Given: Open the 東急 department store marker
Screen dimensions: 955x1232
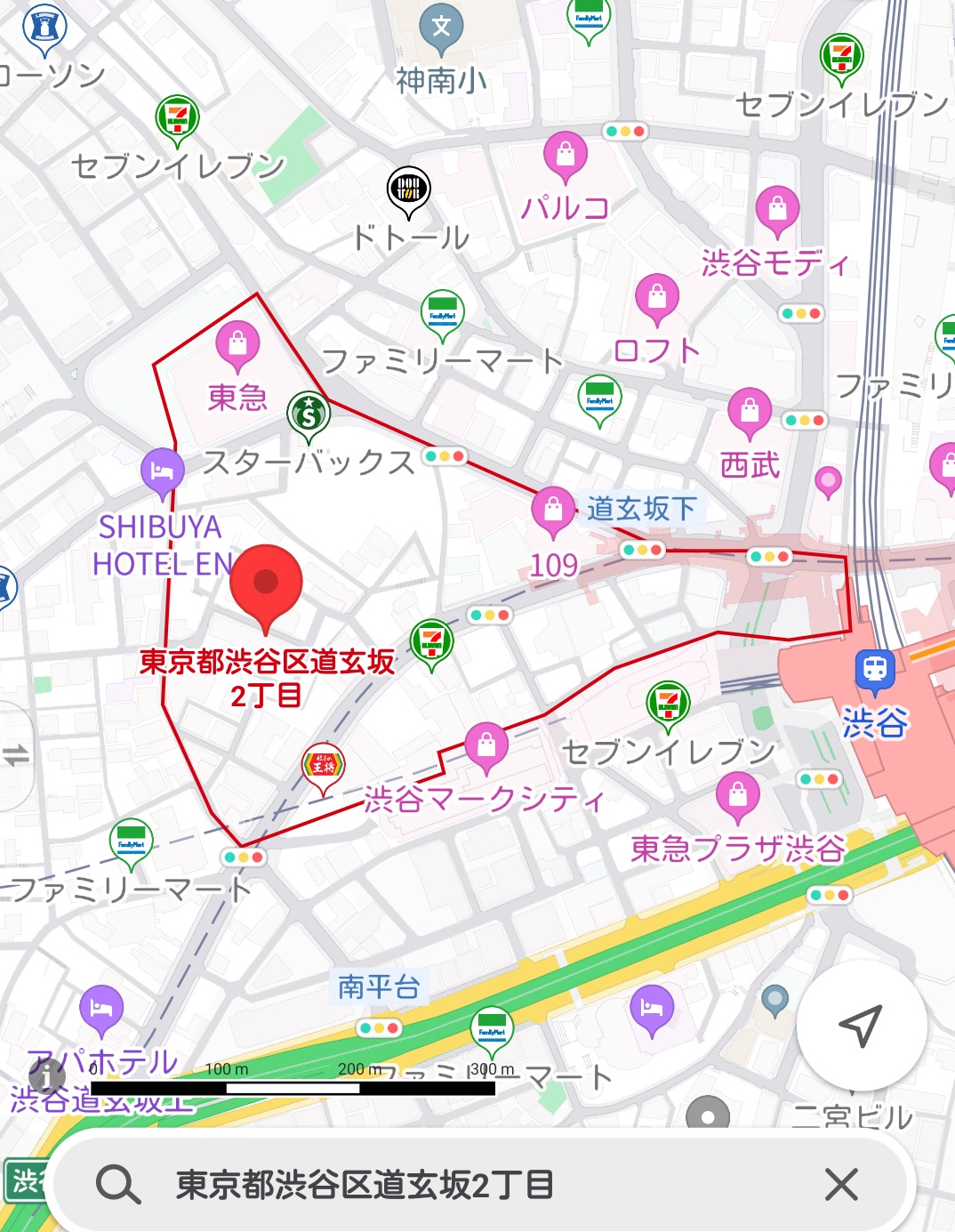Looking at the screenshot, I should pyautogui.click(x=237, y=343).
